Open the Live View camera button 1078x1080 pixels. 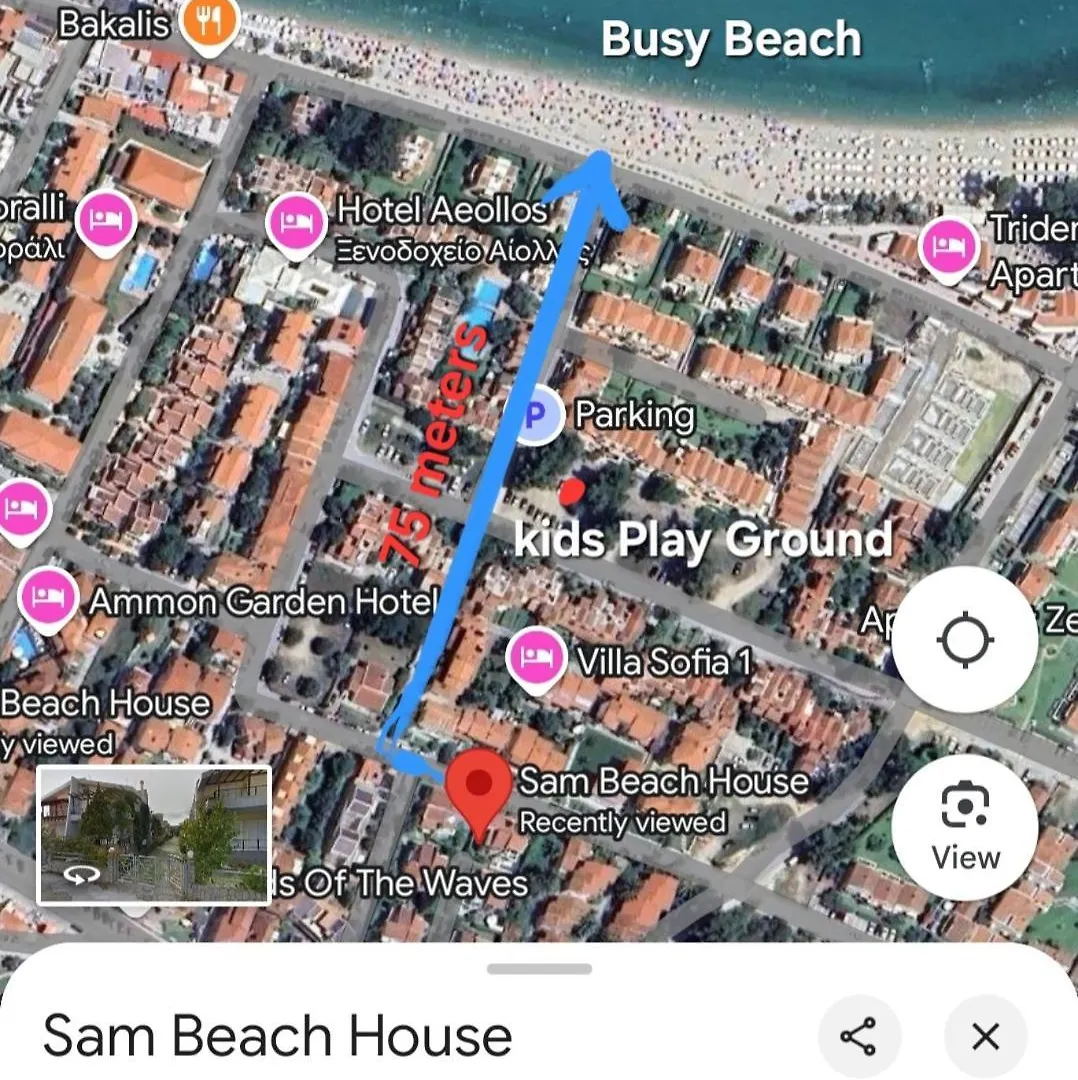pos(965,826)
